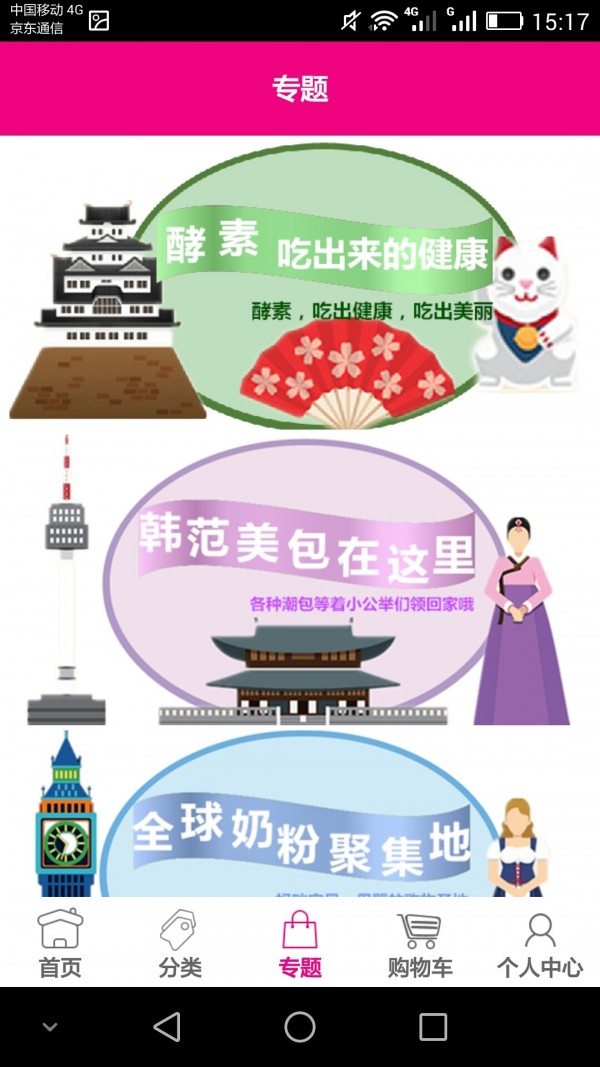Viewport: 600px width, 1067px height.
Task: Go to the 个人中心 tab
Action: [x=540, y=943]
